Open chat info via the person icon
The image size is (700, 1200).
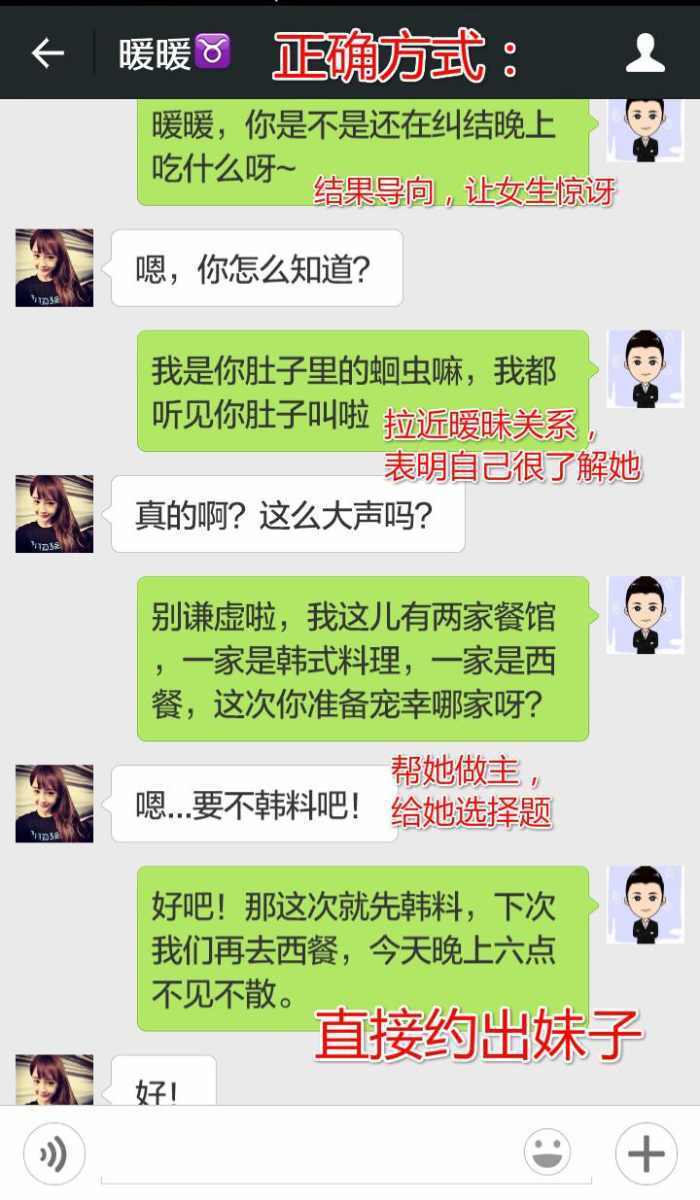(x=645, y=53)
